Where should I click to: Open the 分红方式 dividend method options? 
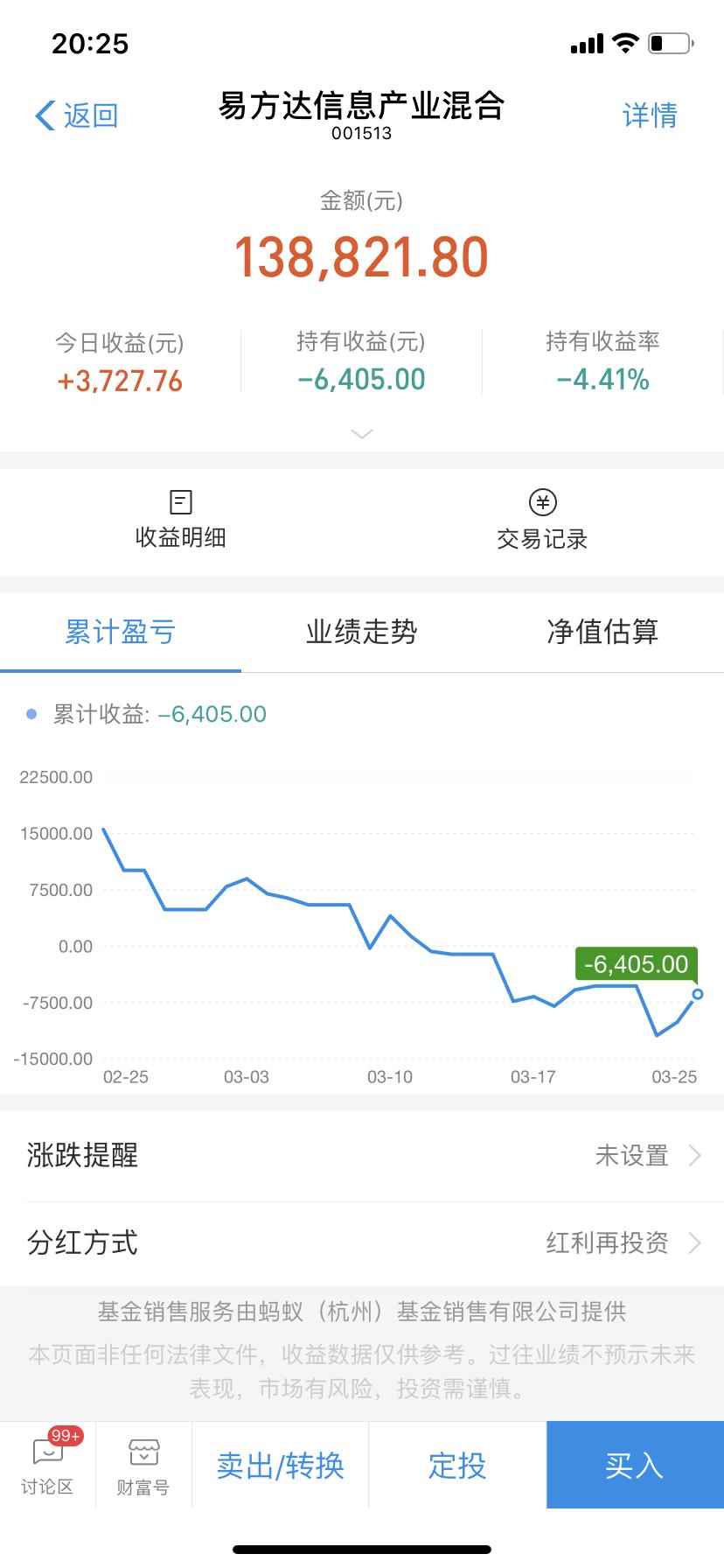click(362, 1242)
